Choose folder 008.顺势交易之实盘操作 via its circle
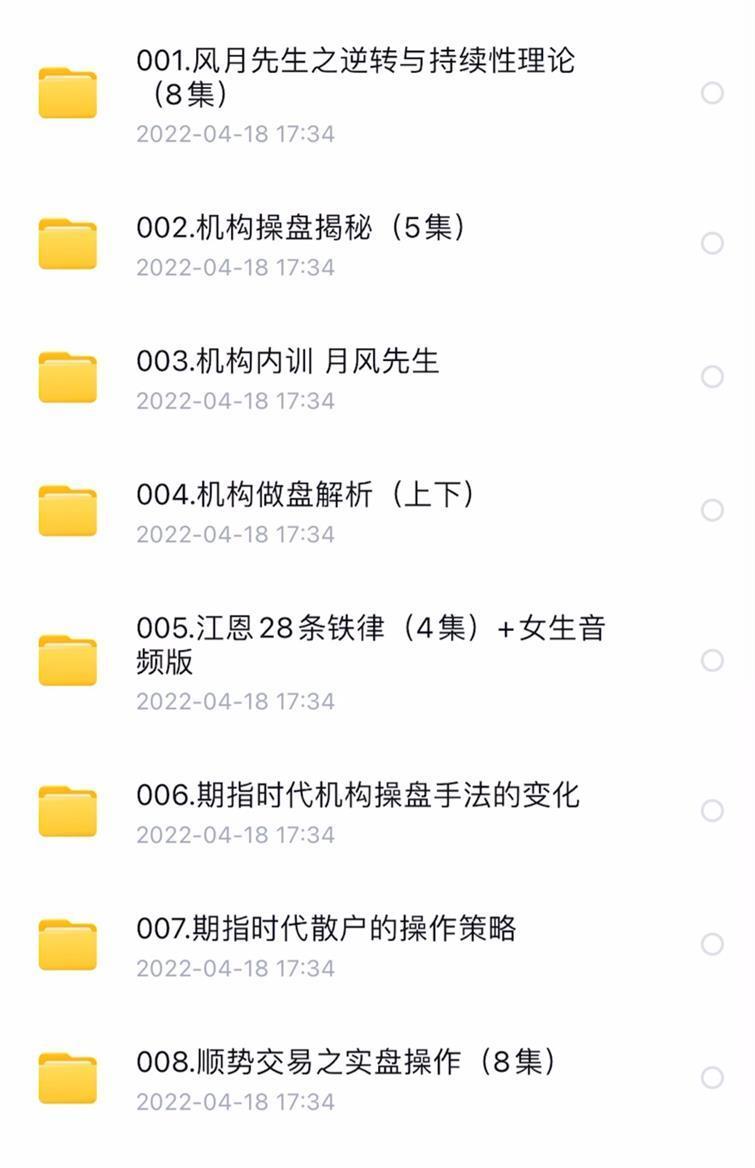755x1168 pixels. (712, 1077)
